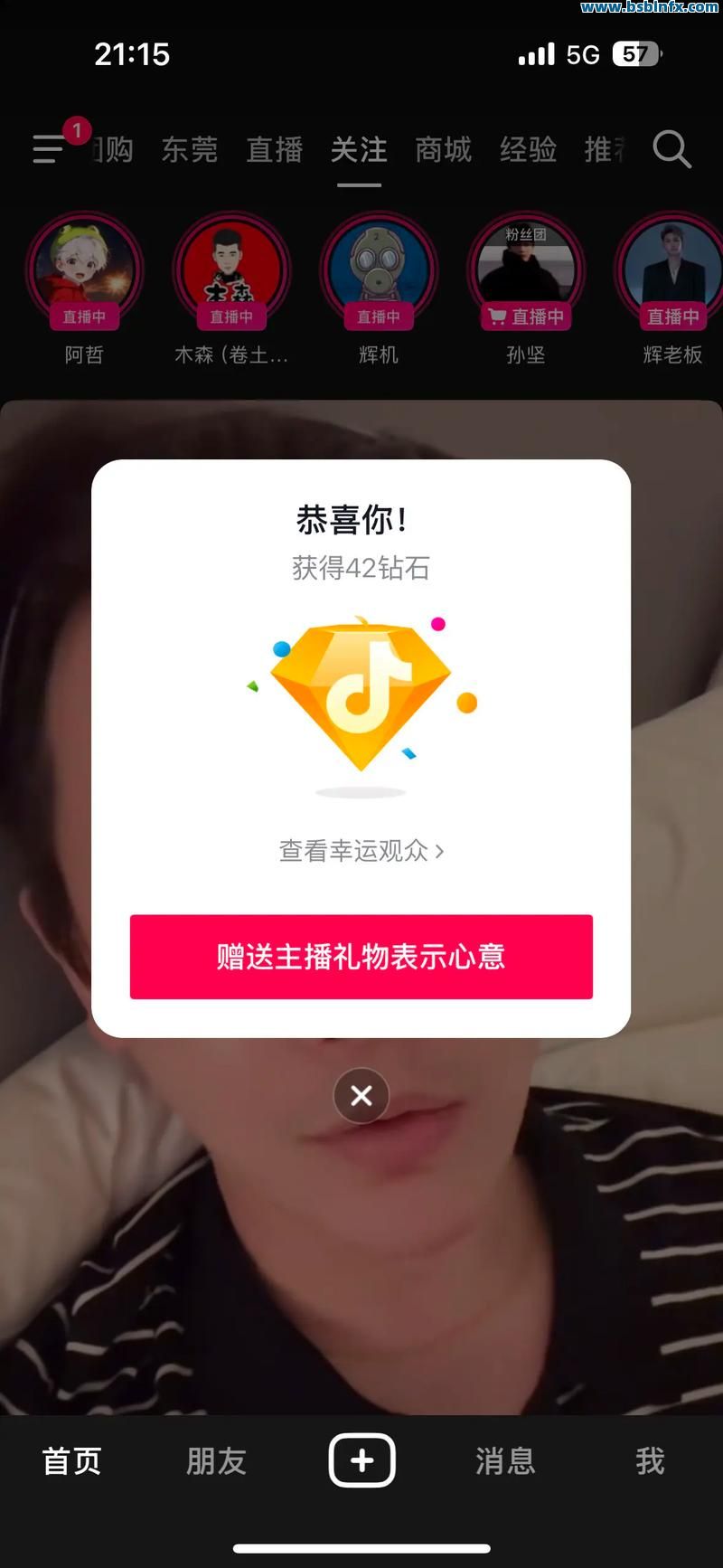Switch to 直播 tab
This screenshot has height=1568, width=723.
point(274,149)
